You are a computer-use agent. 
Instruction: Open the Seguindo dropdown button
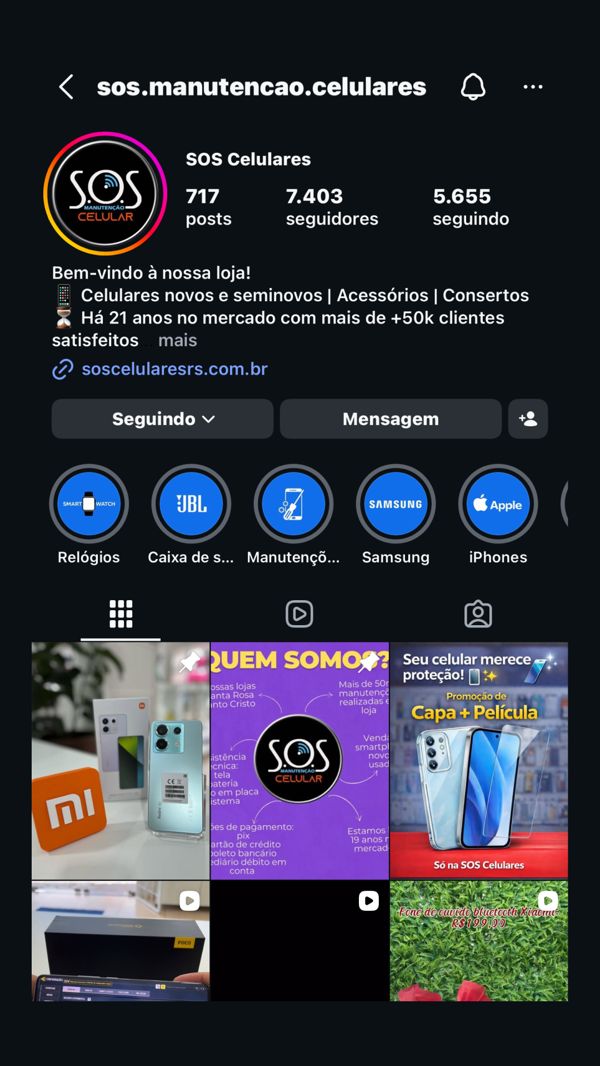162,419
